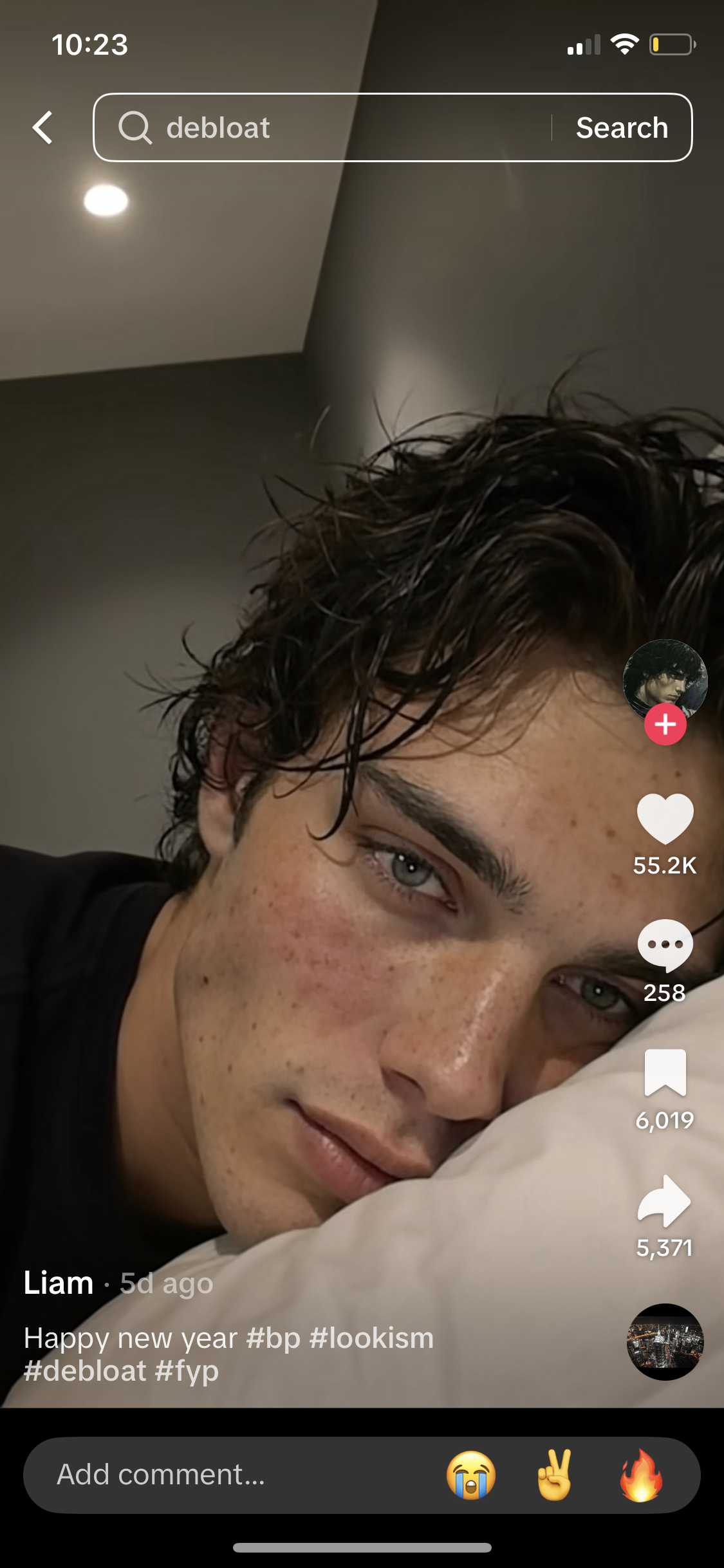Image resolution: width=724 pixels, height=1568 pixels.
Task: Insert the peace sign emoji
Action: pyautogui.click(x=555, y=1475)
